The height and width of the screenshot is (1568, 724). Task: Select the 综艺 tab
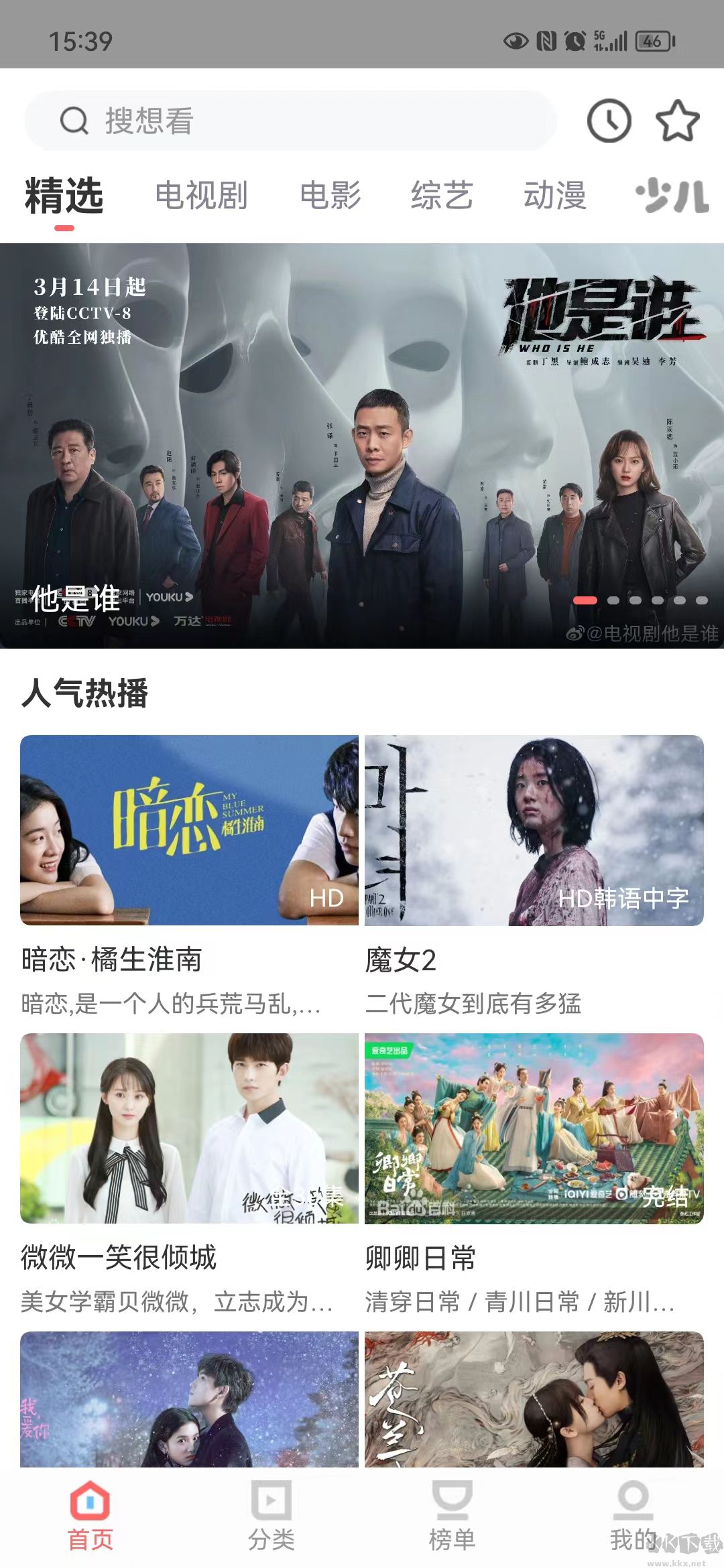coord(442,196)
